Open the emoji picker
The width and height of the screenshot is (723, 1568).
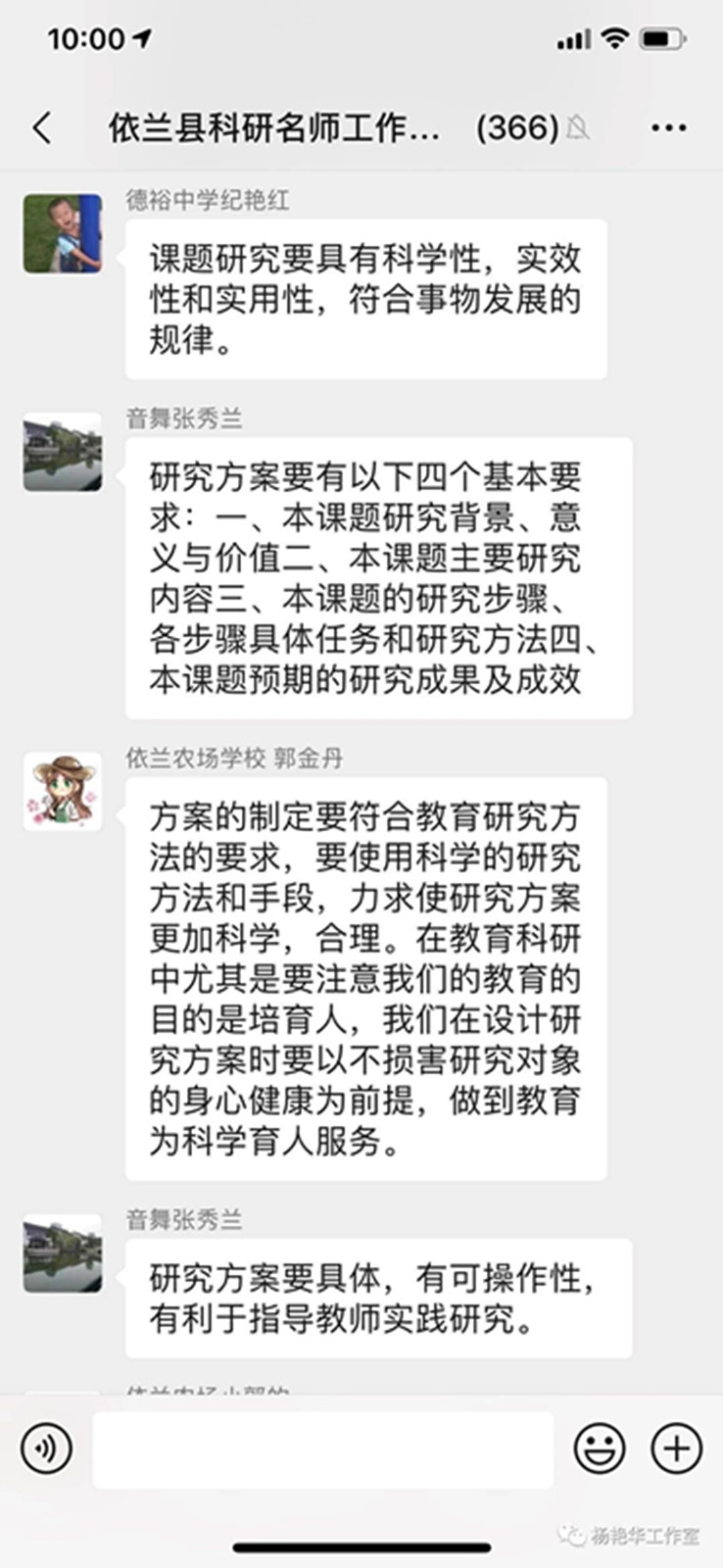(600, 1447)
